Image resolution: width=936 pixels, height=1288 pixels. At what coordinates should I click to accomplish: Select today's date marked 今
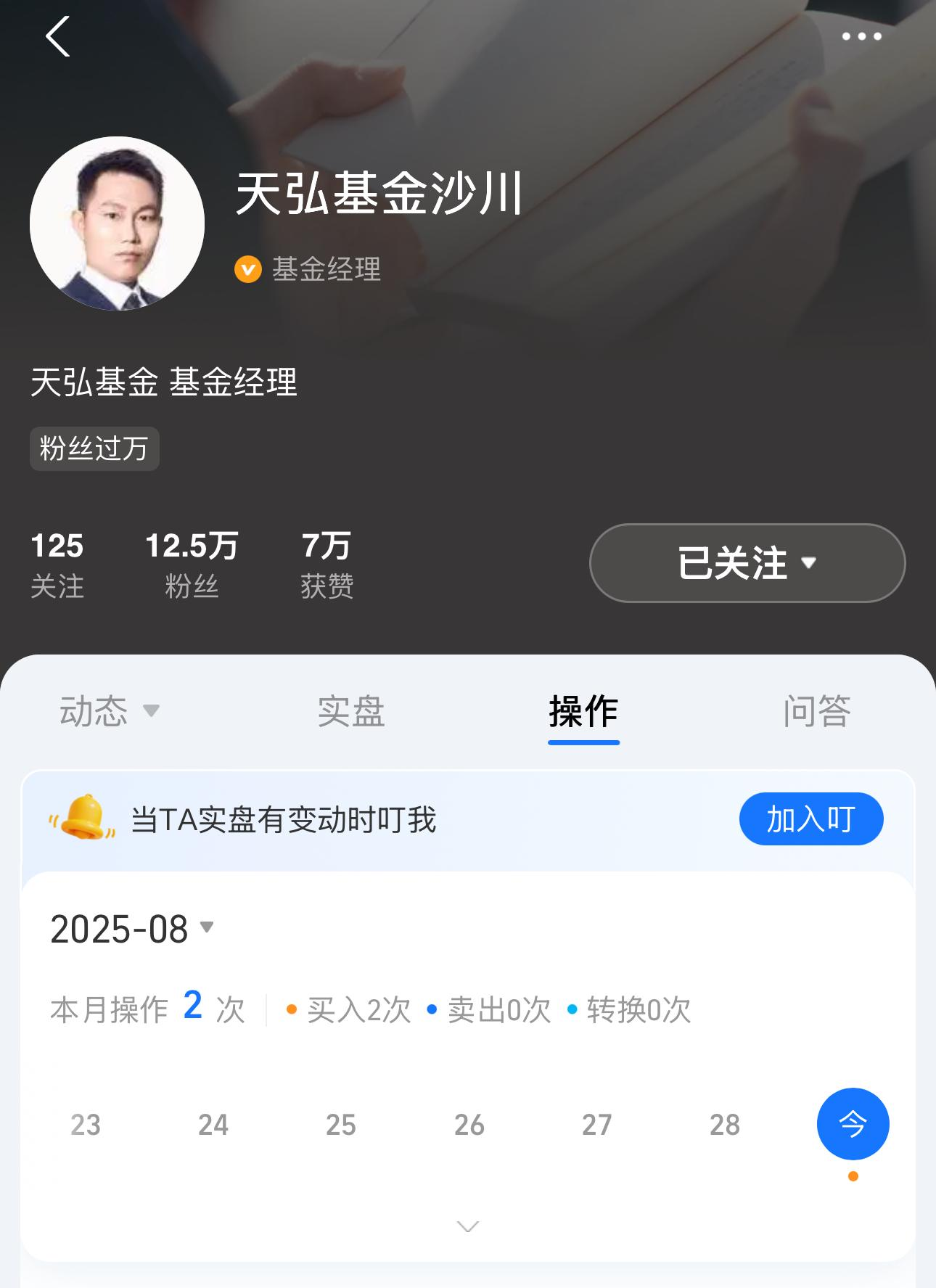tap(853, 1124)
